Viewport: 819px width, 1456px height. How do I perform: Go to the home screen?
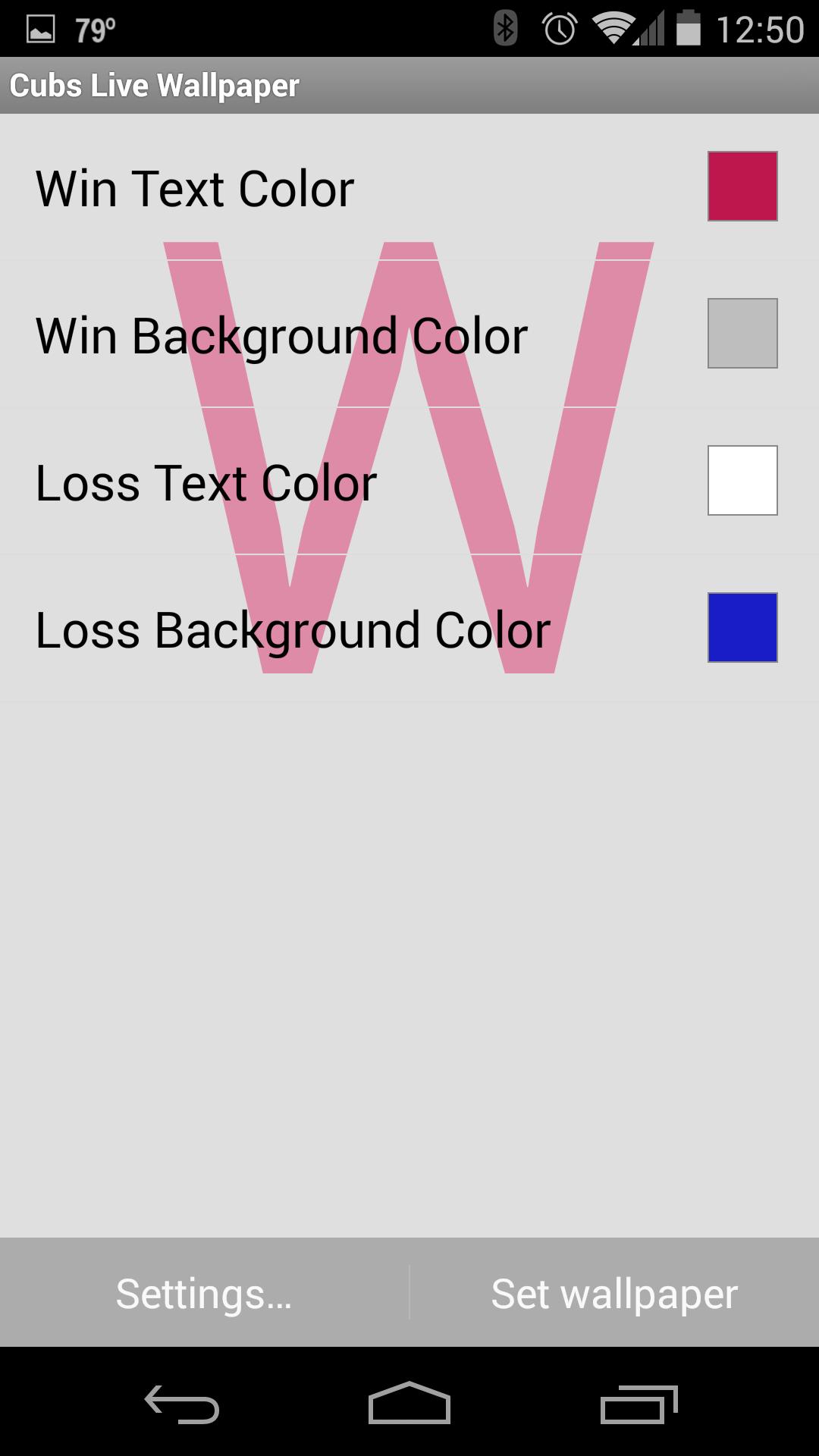(x=409, y=1404)
